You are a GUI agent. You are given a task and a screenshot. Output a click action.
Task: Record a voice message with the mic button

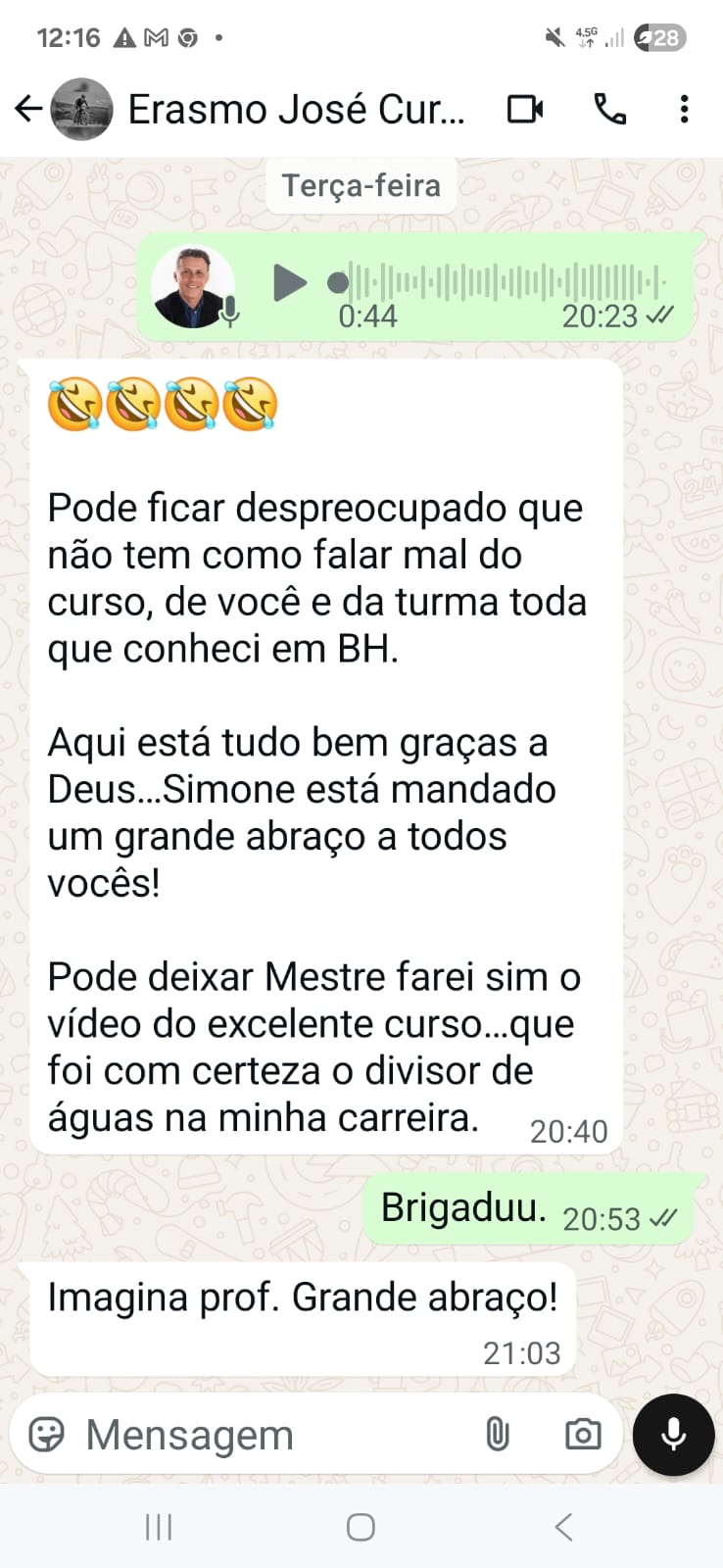pyautogui.click(x=672, y=1434)
